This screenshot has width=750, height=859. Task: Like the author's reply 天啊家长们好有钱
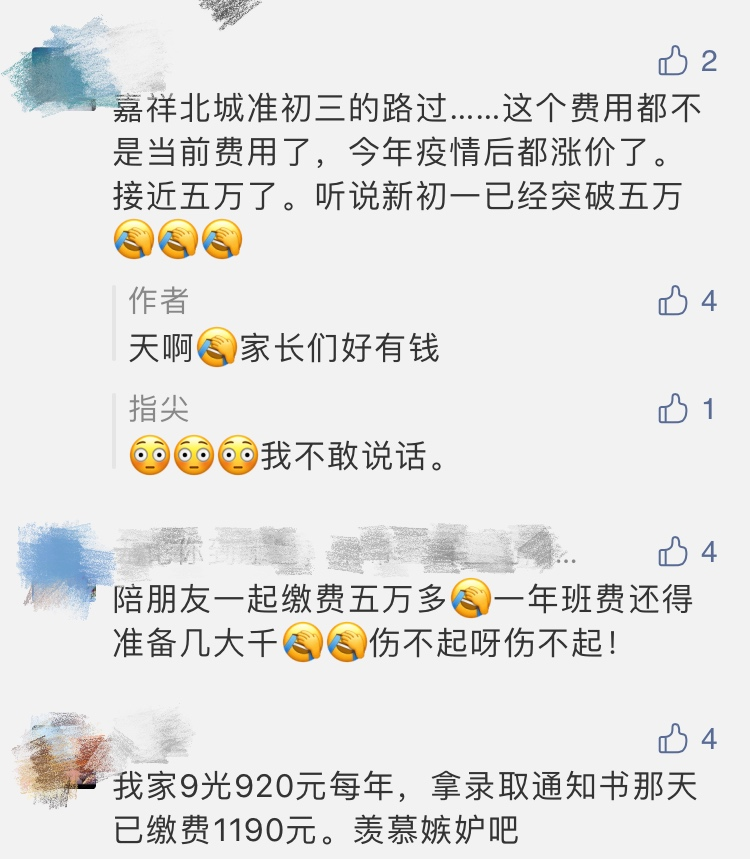coord(675,300)
